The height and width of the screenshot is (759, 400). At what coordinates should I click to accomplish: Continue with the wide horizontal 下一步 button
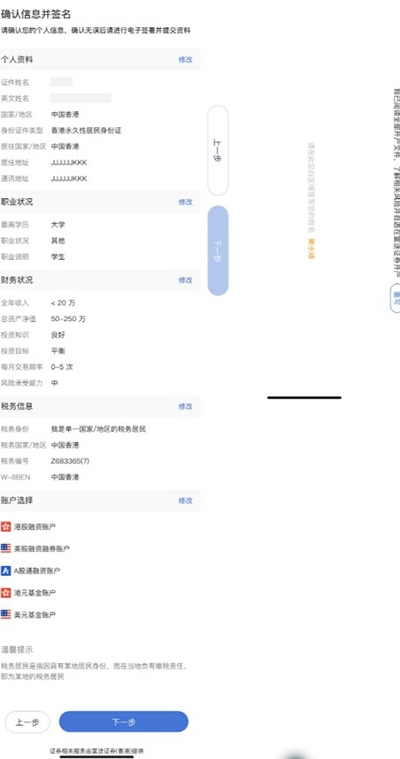click(x=123, y=722)
